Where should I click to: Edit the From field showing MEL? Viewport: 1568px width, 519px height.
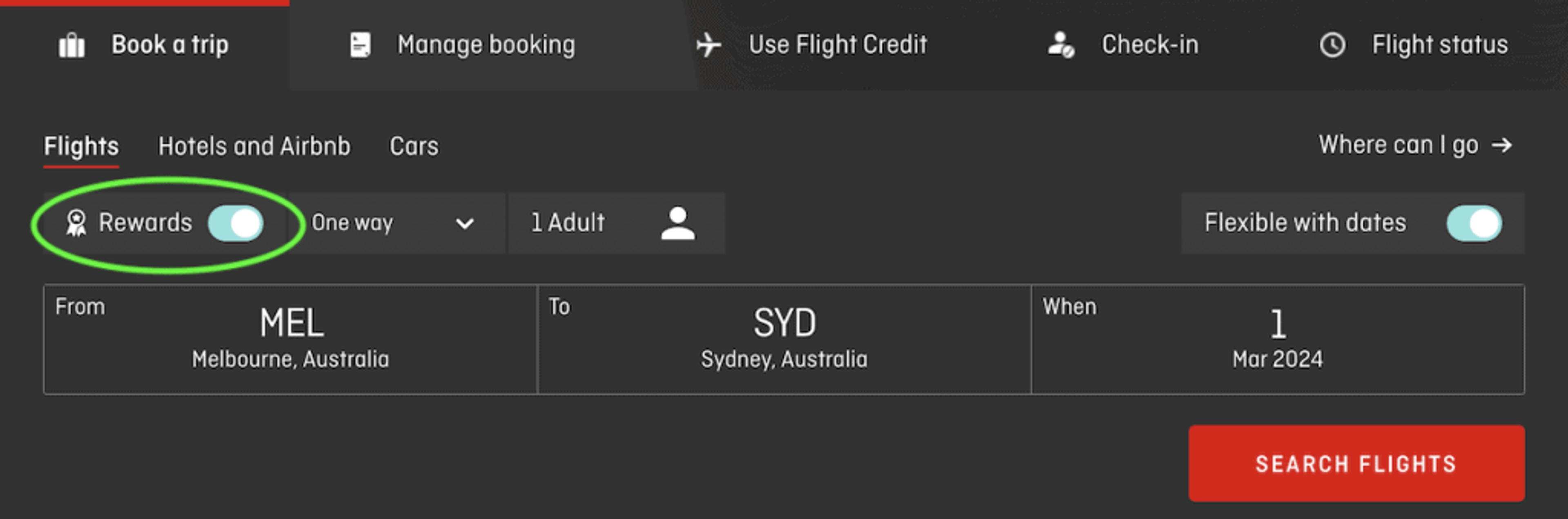(x=290, y=338)
